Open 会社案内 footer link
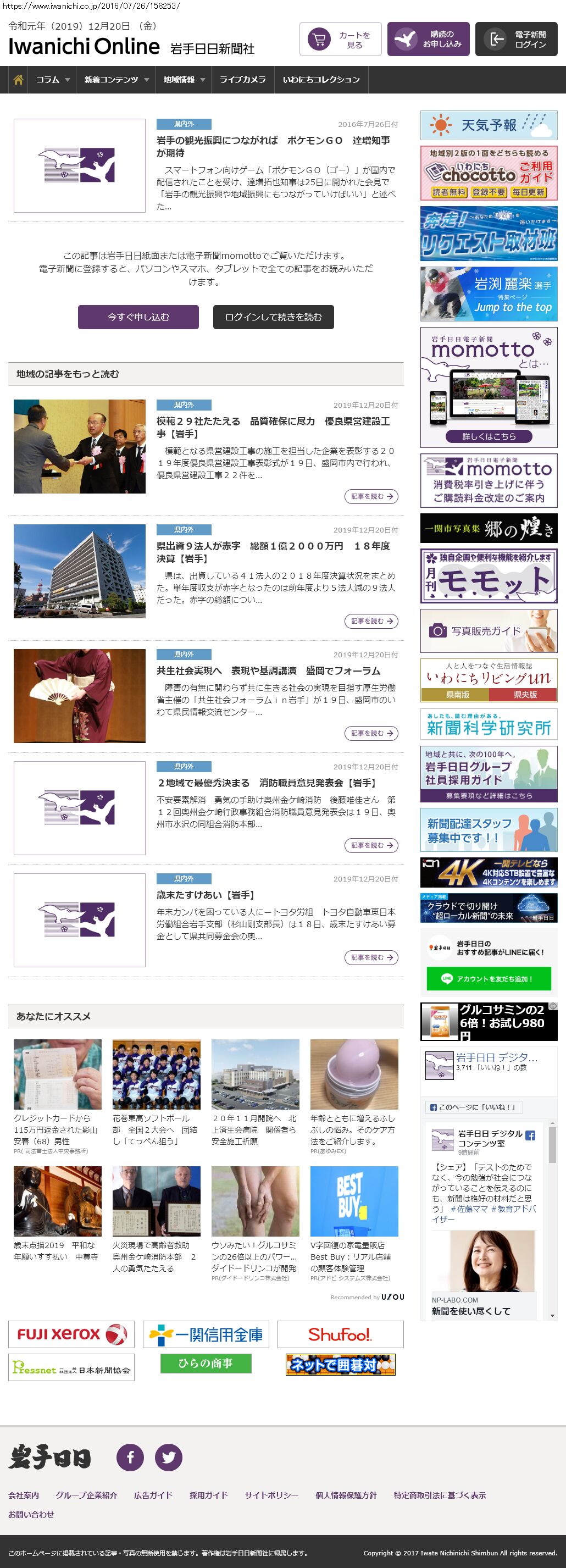566x1568 pixels. click(x=23, y=1495)
